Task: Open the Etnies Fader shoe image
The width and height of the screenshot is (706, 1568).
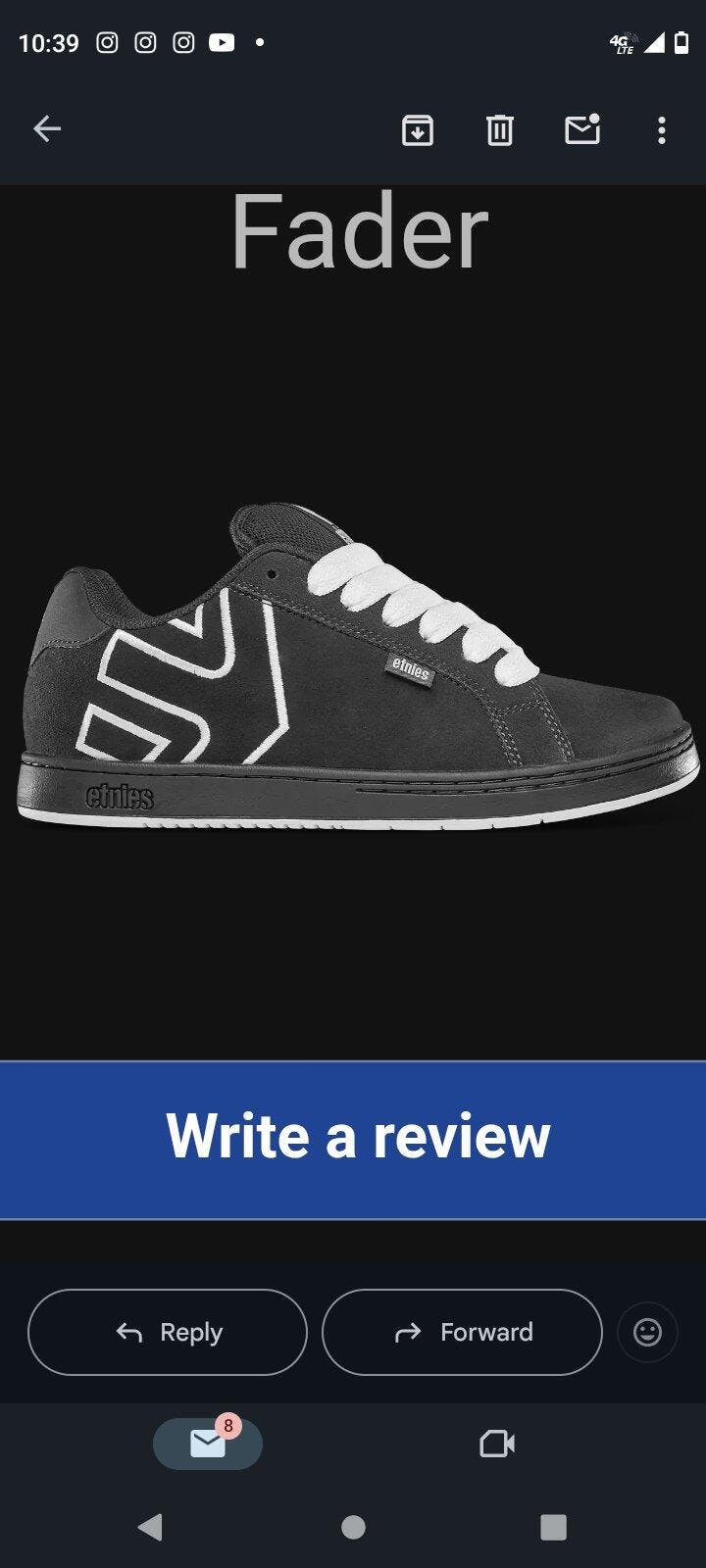Action: pos(358,666)
